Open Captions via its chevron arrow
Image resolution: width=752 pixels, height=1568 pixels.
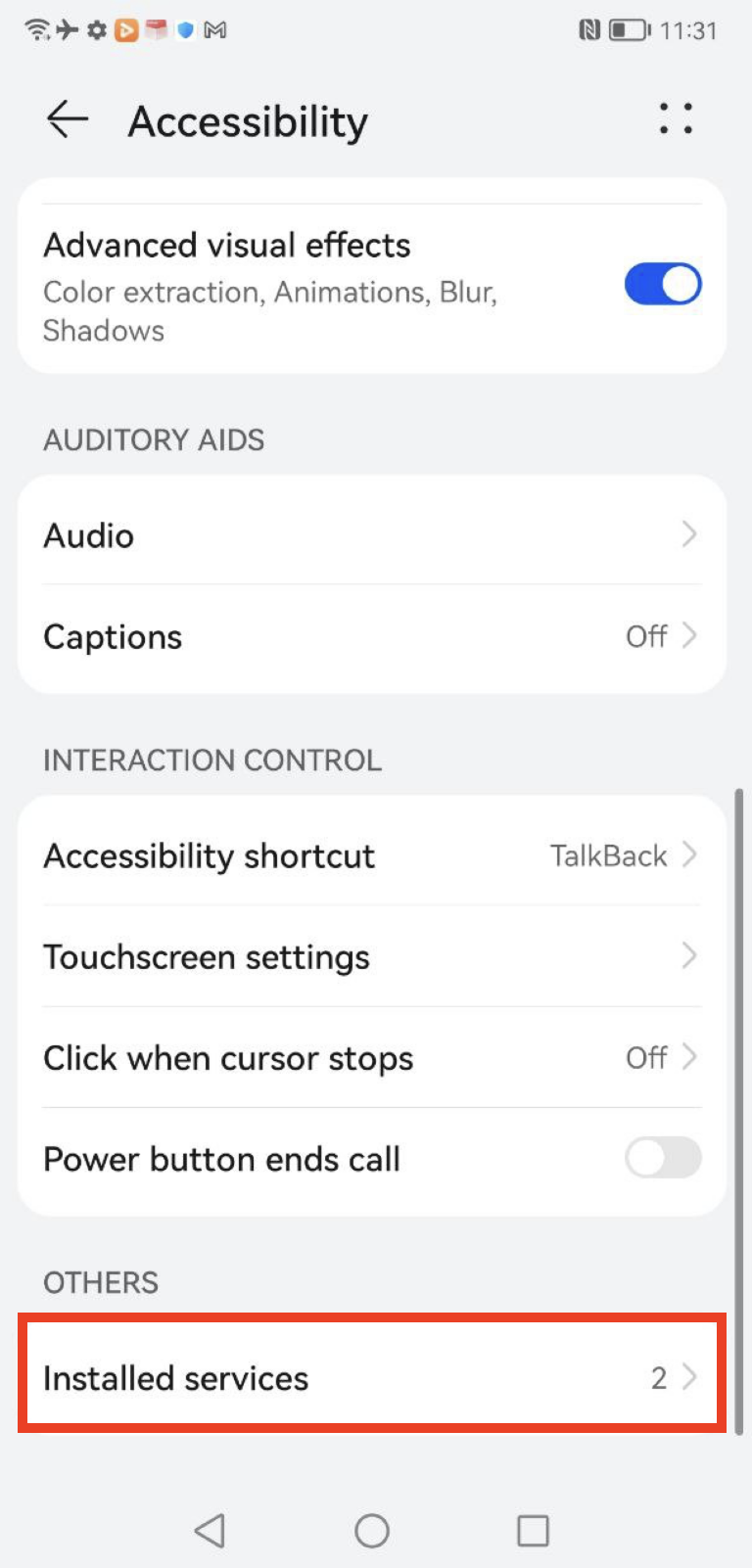tap(689, 636)
